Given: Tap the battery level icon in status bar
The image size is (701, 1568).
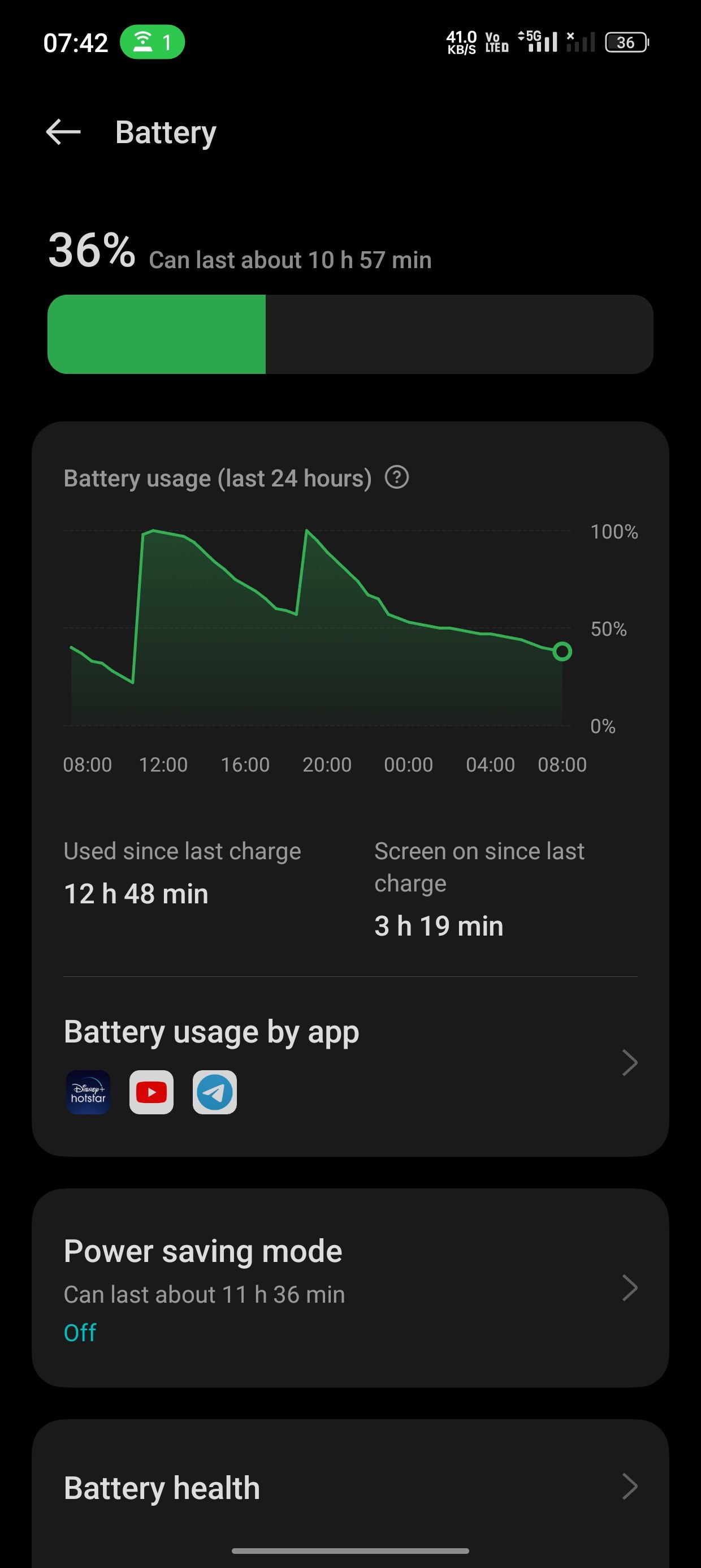Looking at the screenshot, I should coord(626,42).
